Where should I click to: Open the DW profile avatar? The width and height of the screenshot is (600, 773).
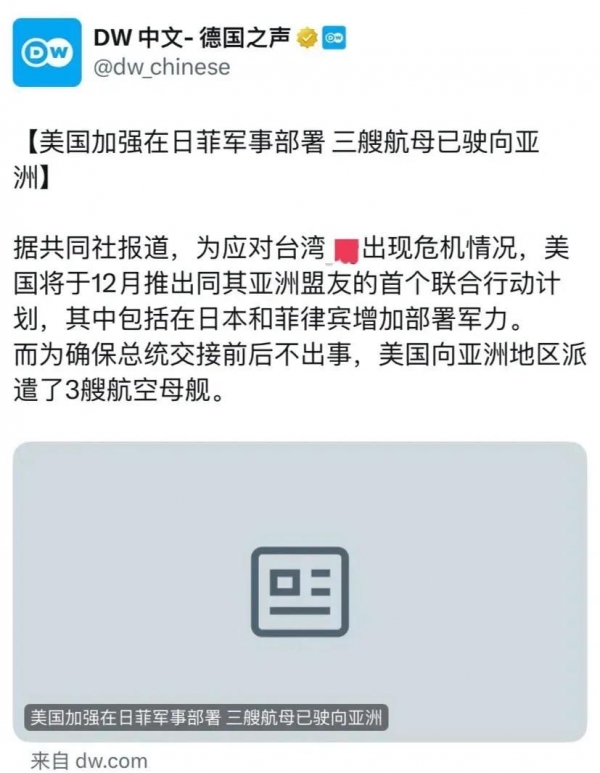click(x=47, y=52)
